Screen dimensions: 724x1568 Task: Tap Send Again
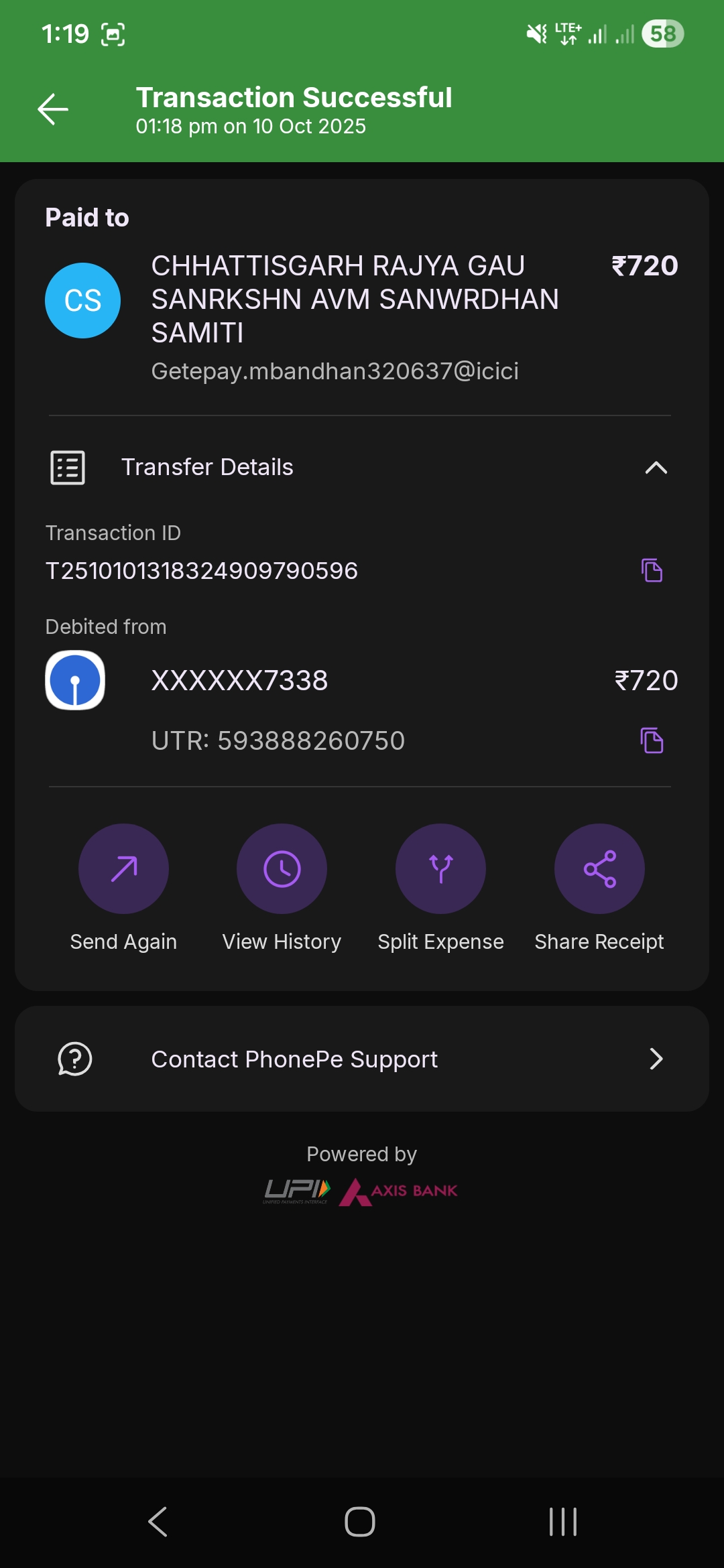[x=123, y=868]
